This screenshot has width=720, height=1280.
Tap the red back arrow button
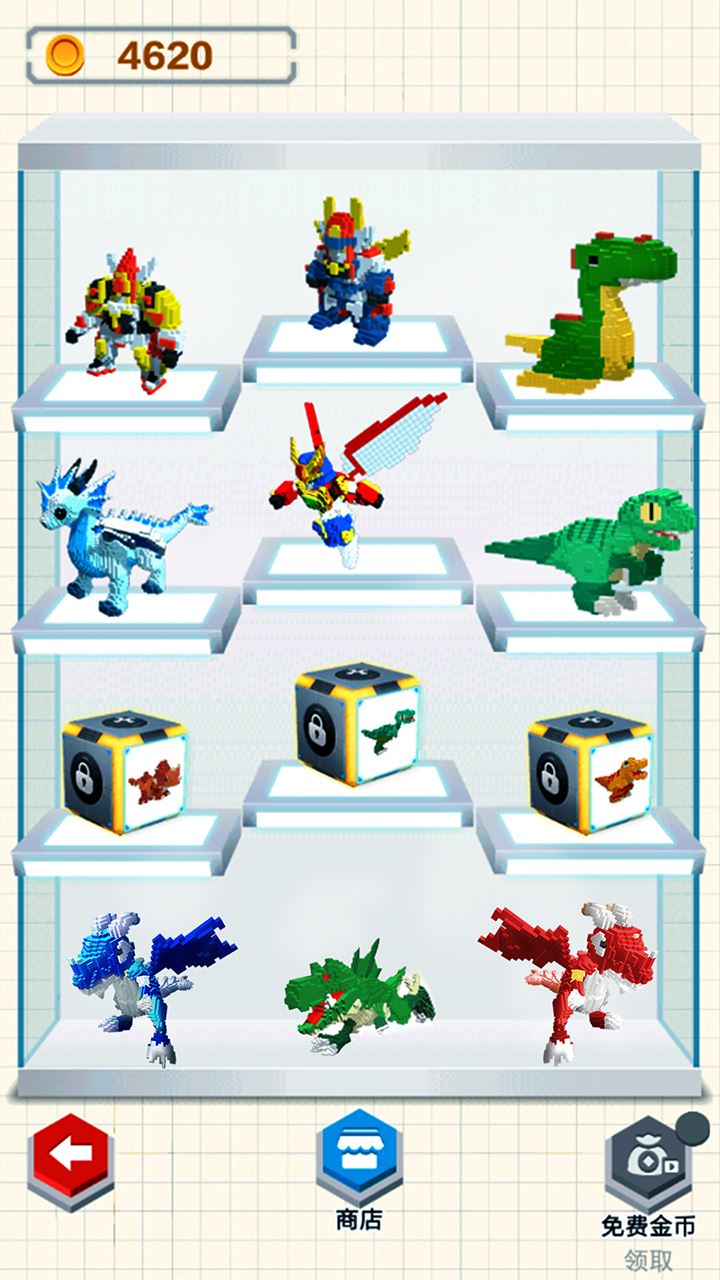(71, 1159)
